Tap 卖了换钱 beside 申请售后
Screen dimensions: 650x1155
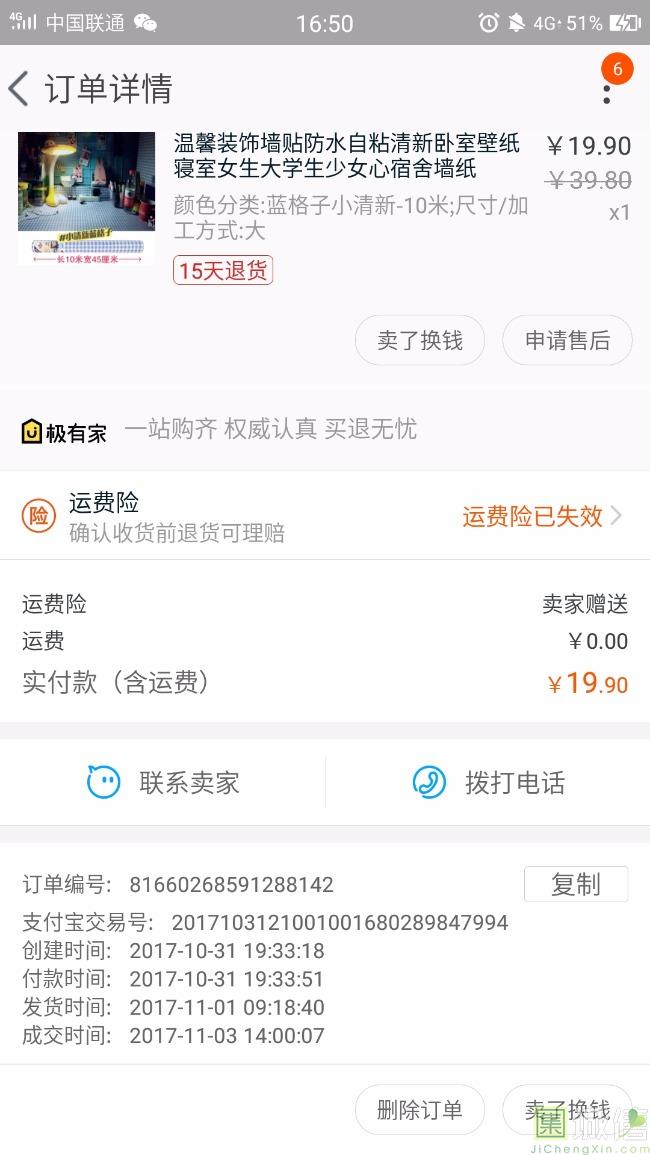tap(420, 340)
